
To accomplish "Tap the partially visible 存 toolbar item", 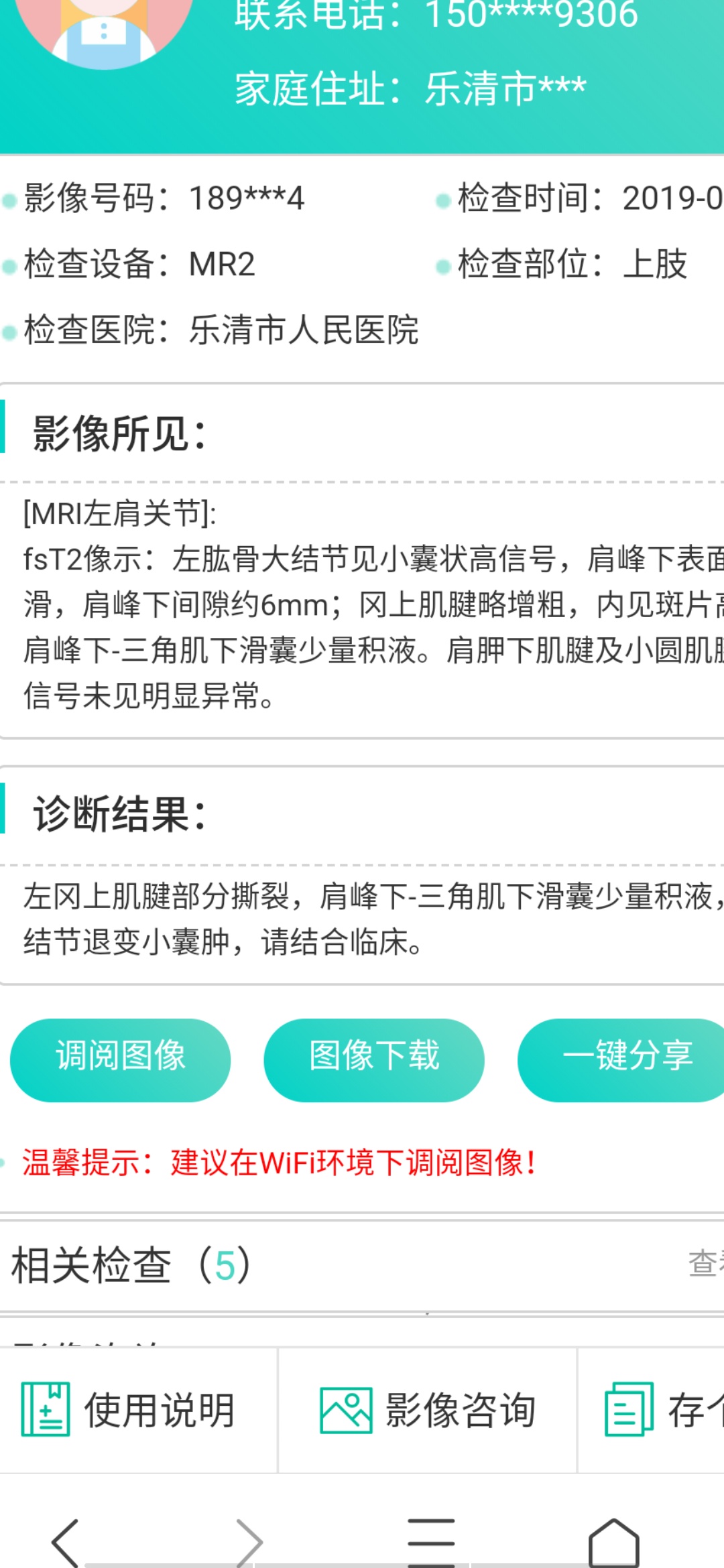I will pos(660,1410).
